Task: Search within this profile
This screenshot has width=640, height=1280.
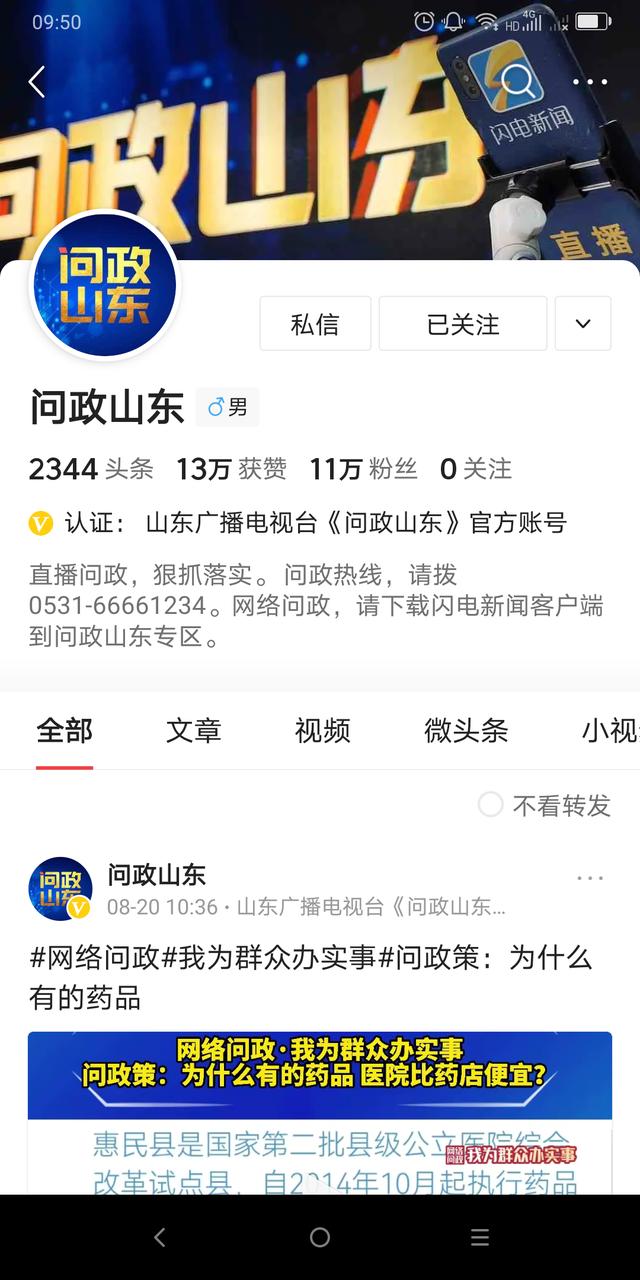Action: (517, 82)
